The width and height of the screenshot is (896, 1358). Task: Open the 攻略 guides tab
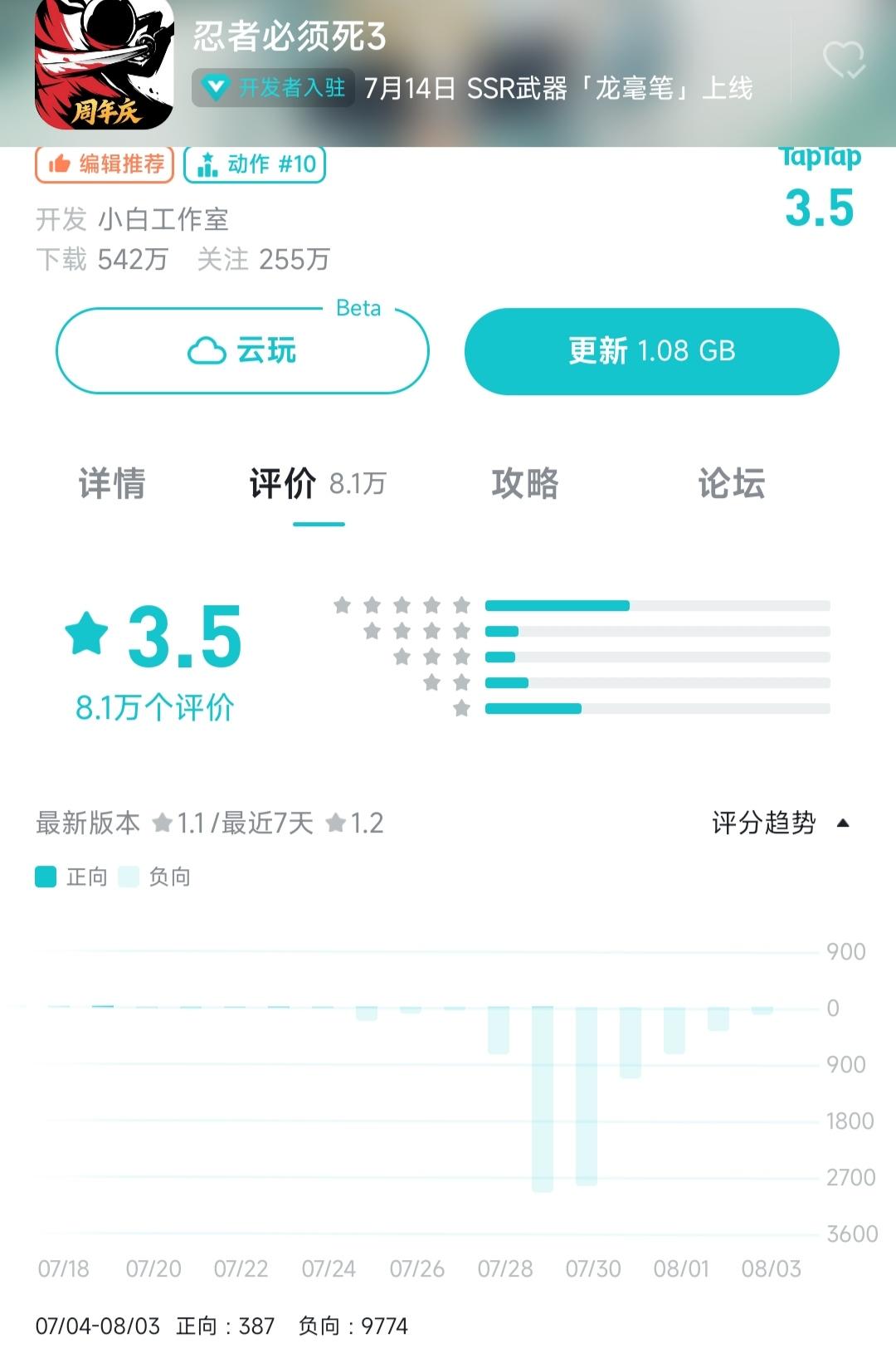525,483
